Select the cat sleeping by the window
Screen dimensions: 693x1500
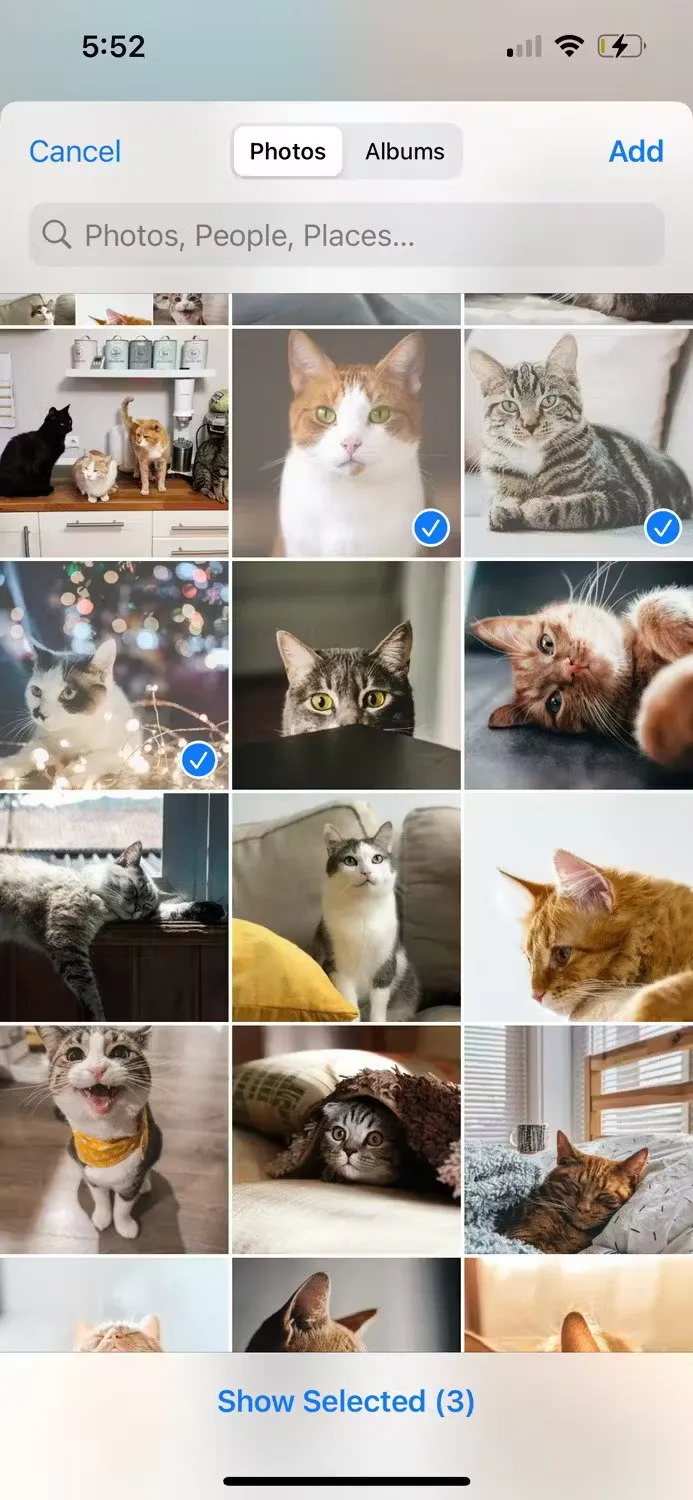click(578, 1138)
